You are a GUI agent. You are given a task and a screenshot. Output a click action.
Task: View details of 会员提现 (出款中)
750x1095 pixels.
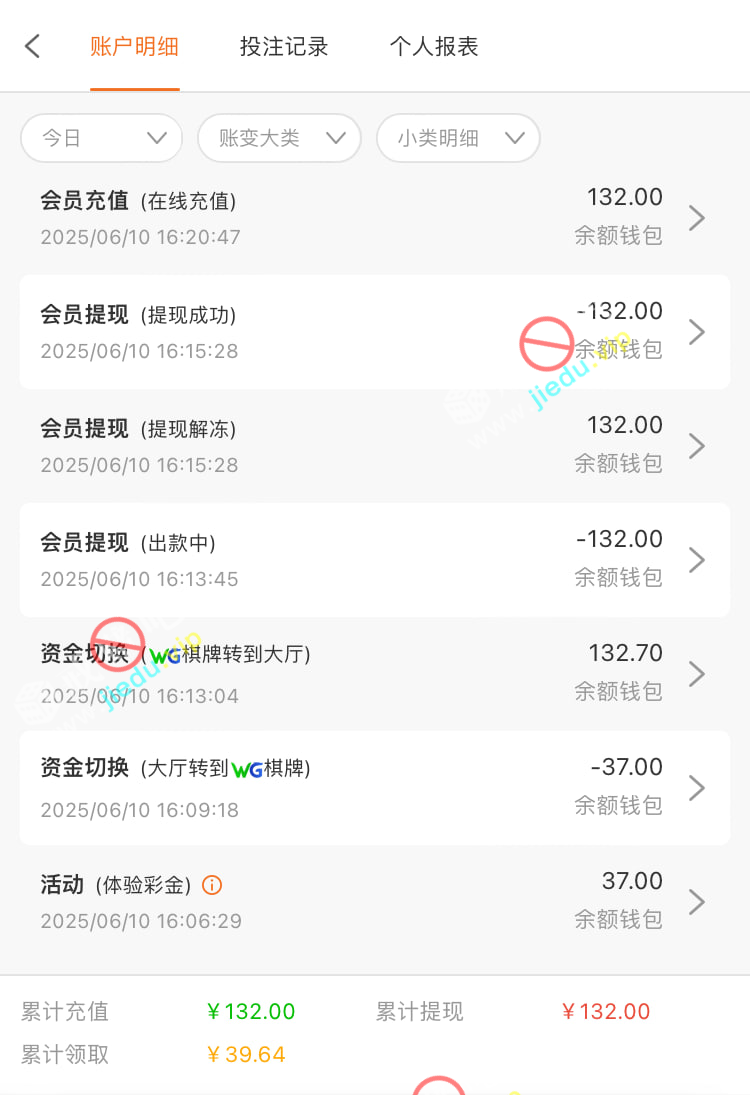coord(374,560)
